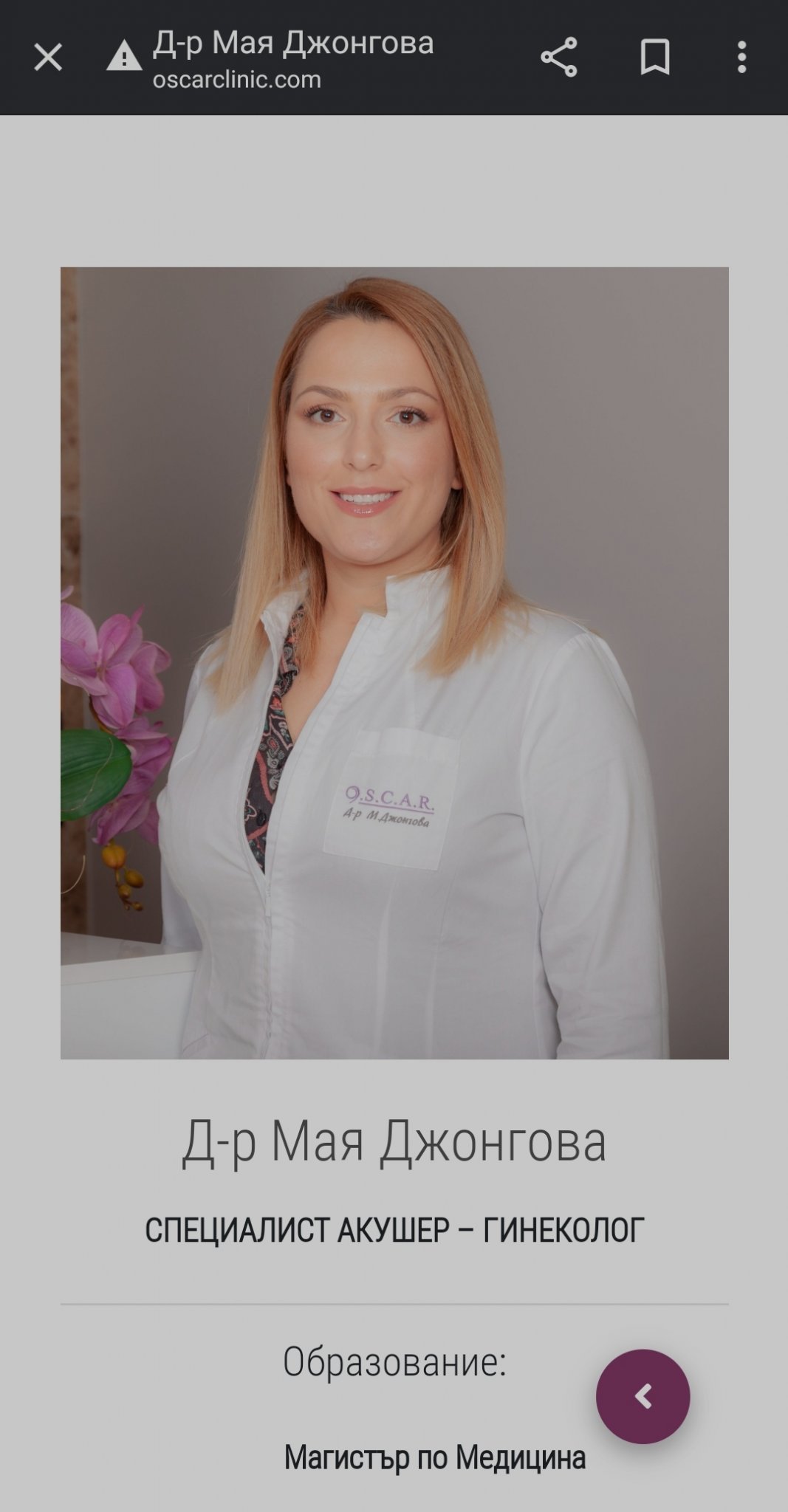Tap the purple floating arrow button
Screen dimensions: 788x1512
point(643,1396)
